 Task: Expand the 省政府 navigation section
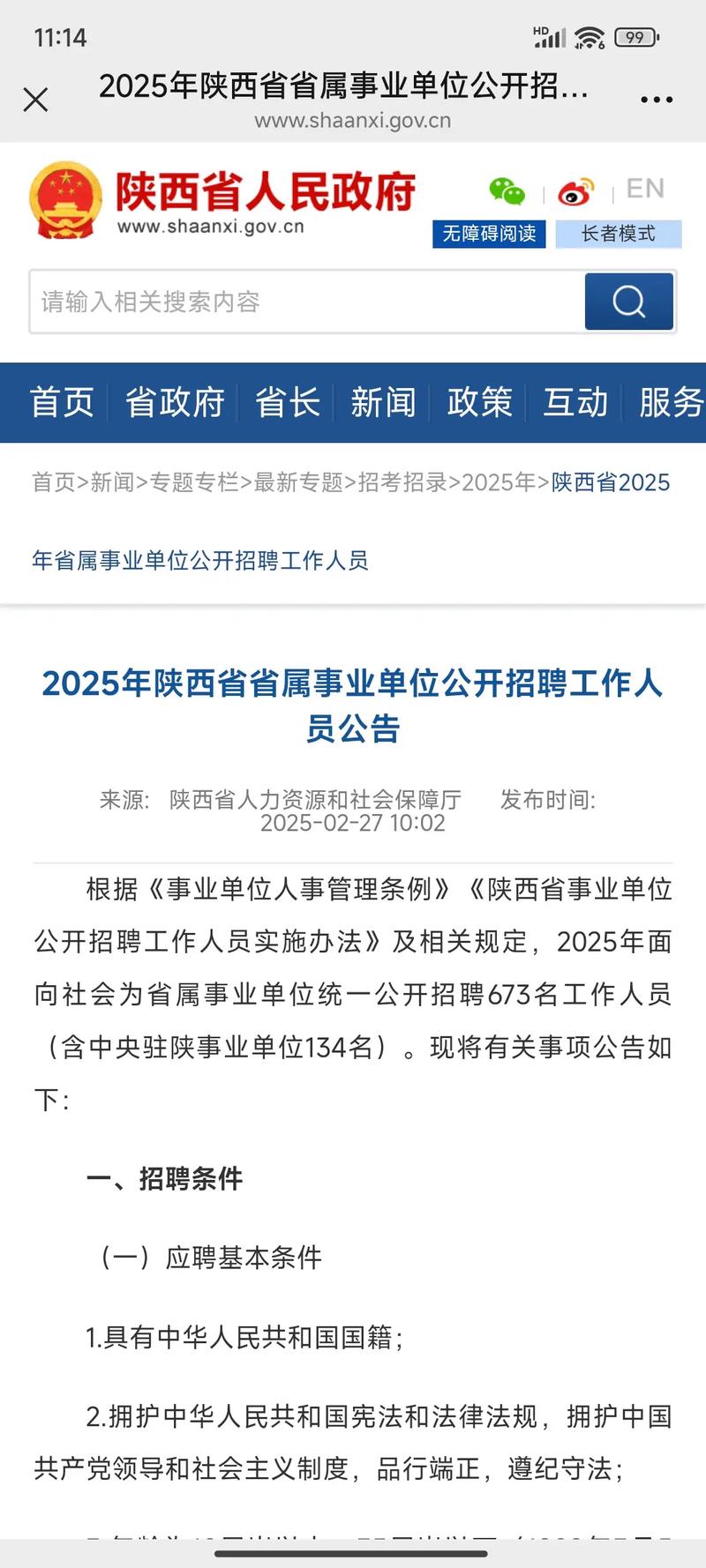(x=175, y=402)
